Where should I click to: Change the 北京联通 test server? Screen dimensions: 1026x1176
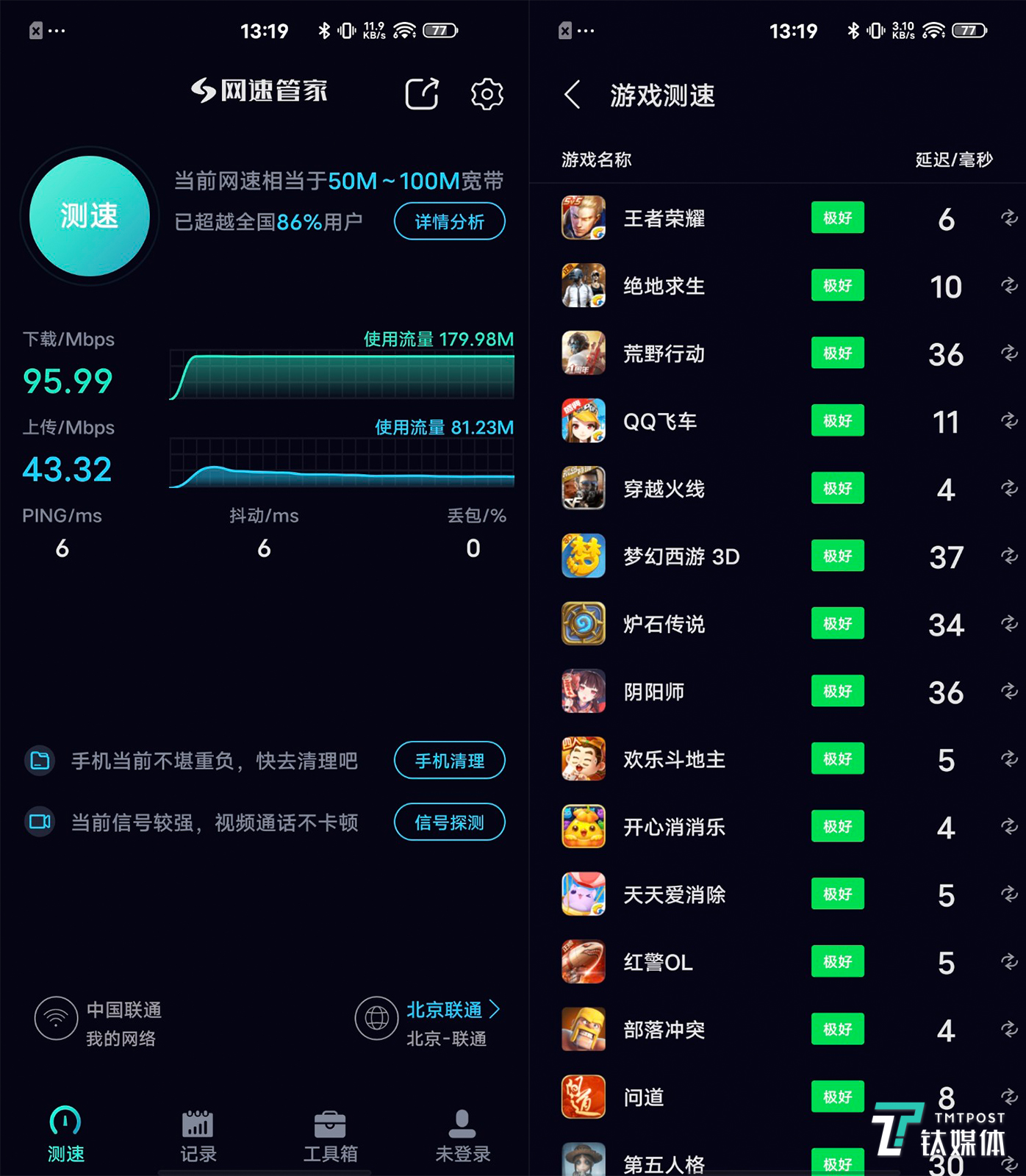coord(452,1011)
